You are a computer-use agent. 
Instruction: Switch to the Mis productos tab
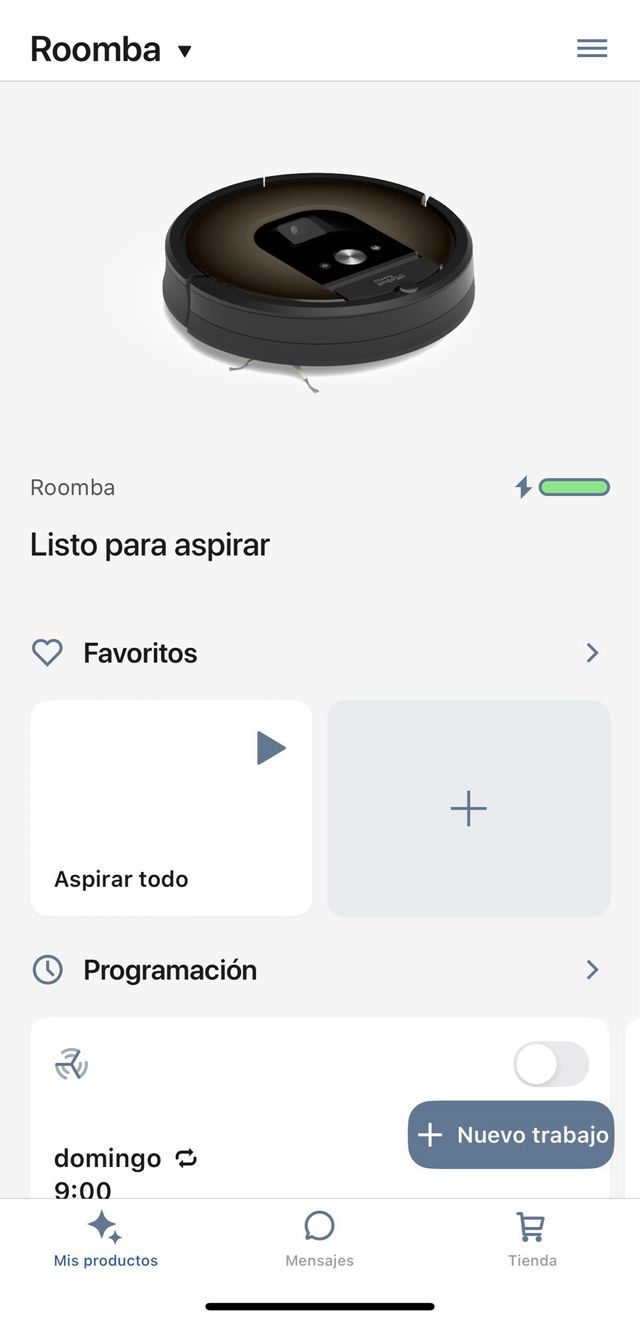[x=105, y=1239]
